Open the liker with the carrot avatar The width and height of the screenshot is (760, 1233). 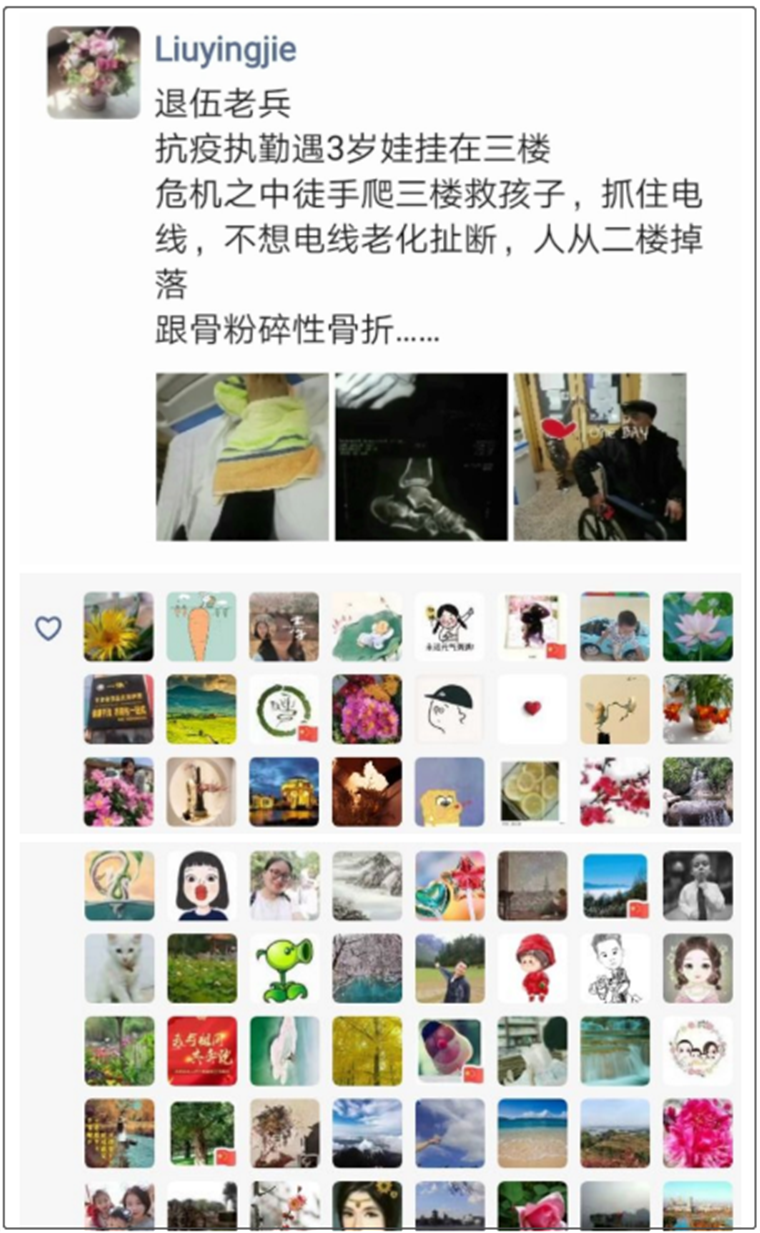201,627
